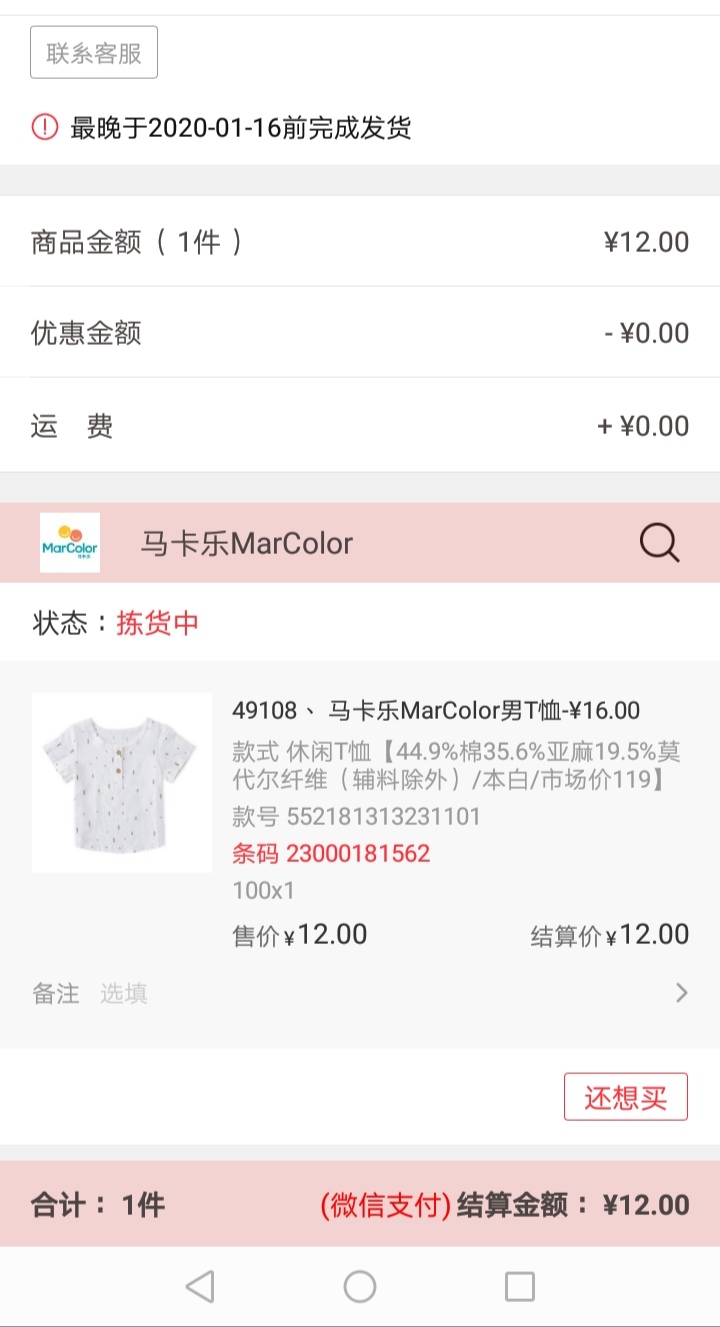The height and width of the screenshot is (1327, 720).
Task: Tap the 选填 optional note input field
Action: (122, 993)
